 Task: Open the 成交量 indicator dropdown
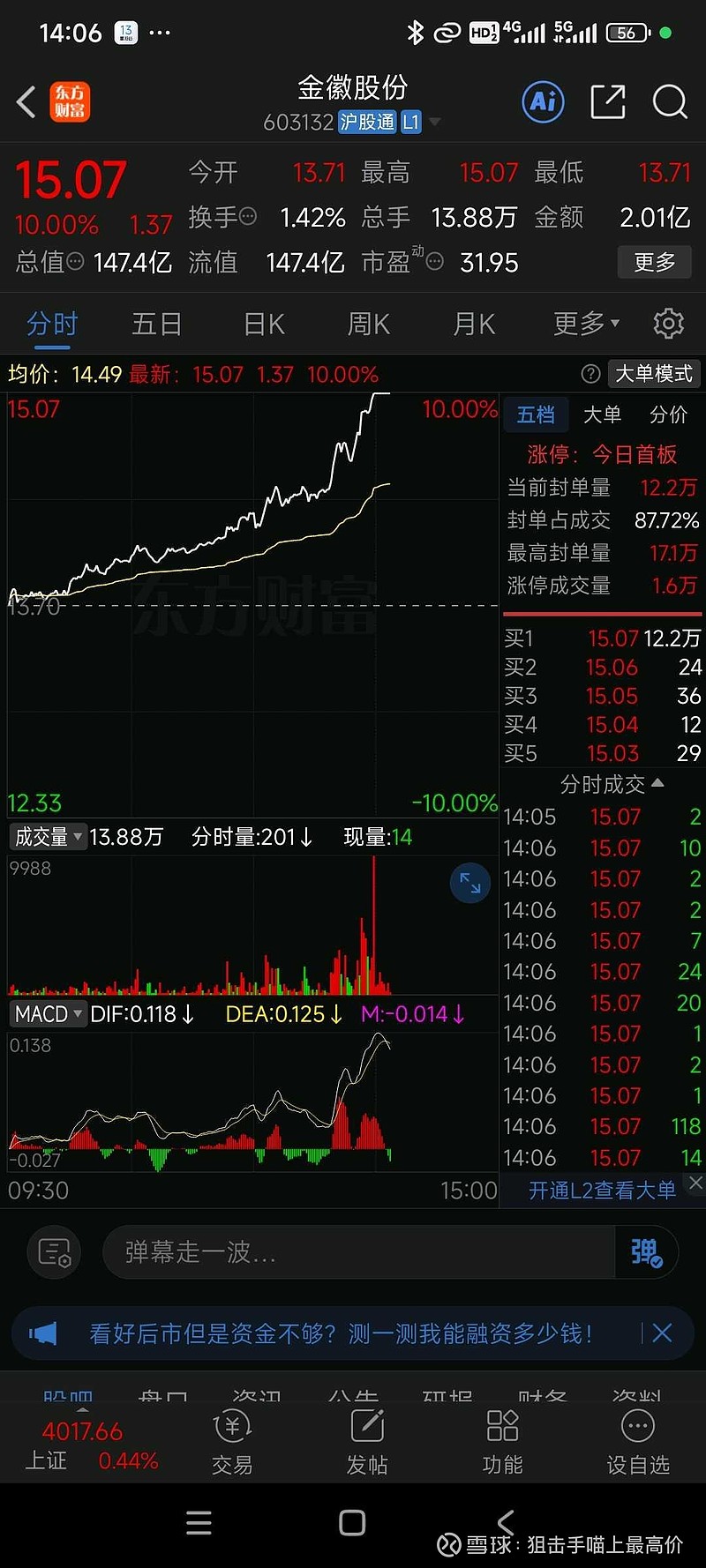click(47, 836)
